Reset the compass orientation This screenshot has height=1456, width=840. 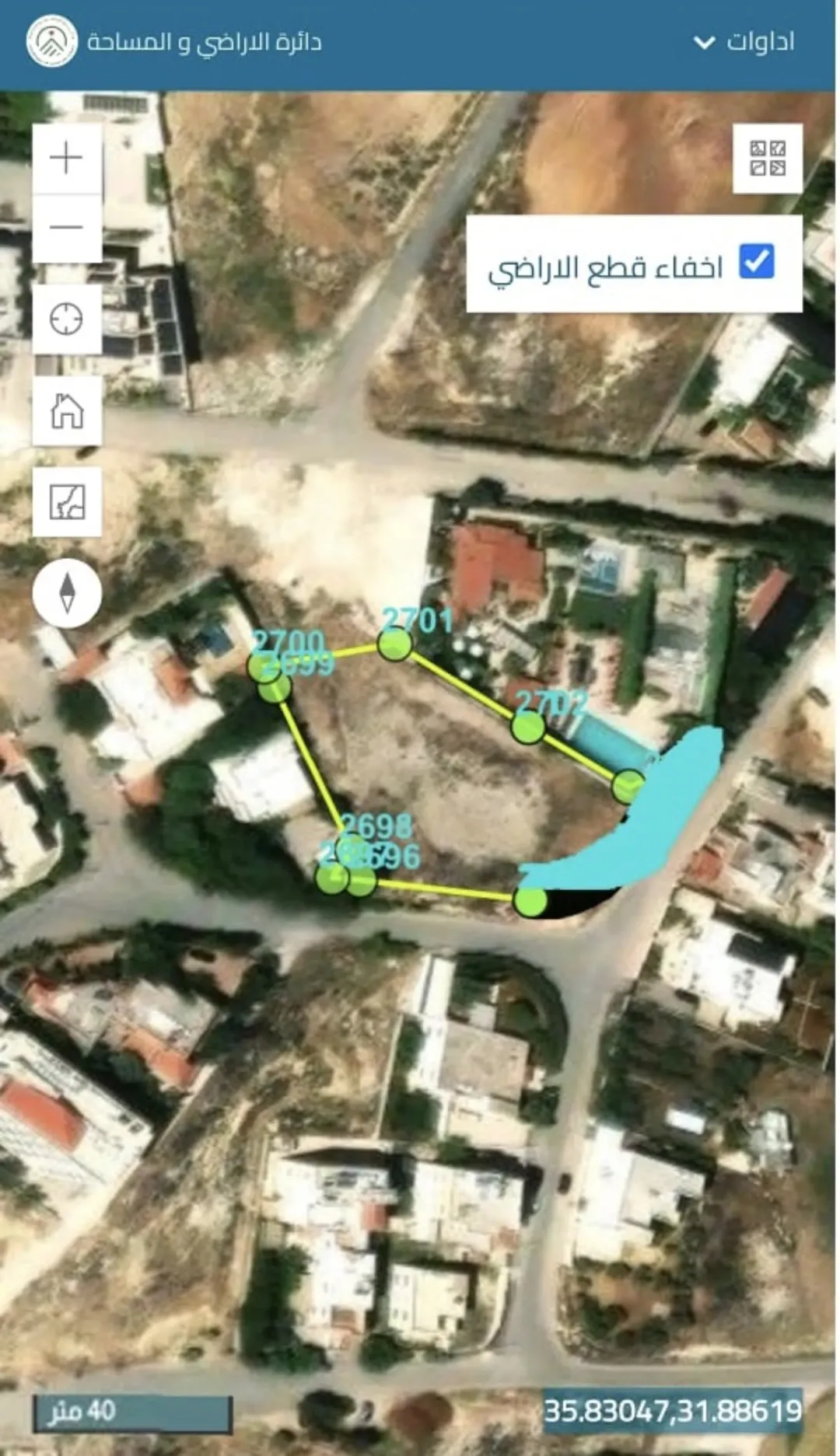(x=67, y=593)
